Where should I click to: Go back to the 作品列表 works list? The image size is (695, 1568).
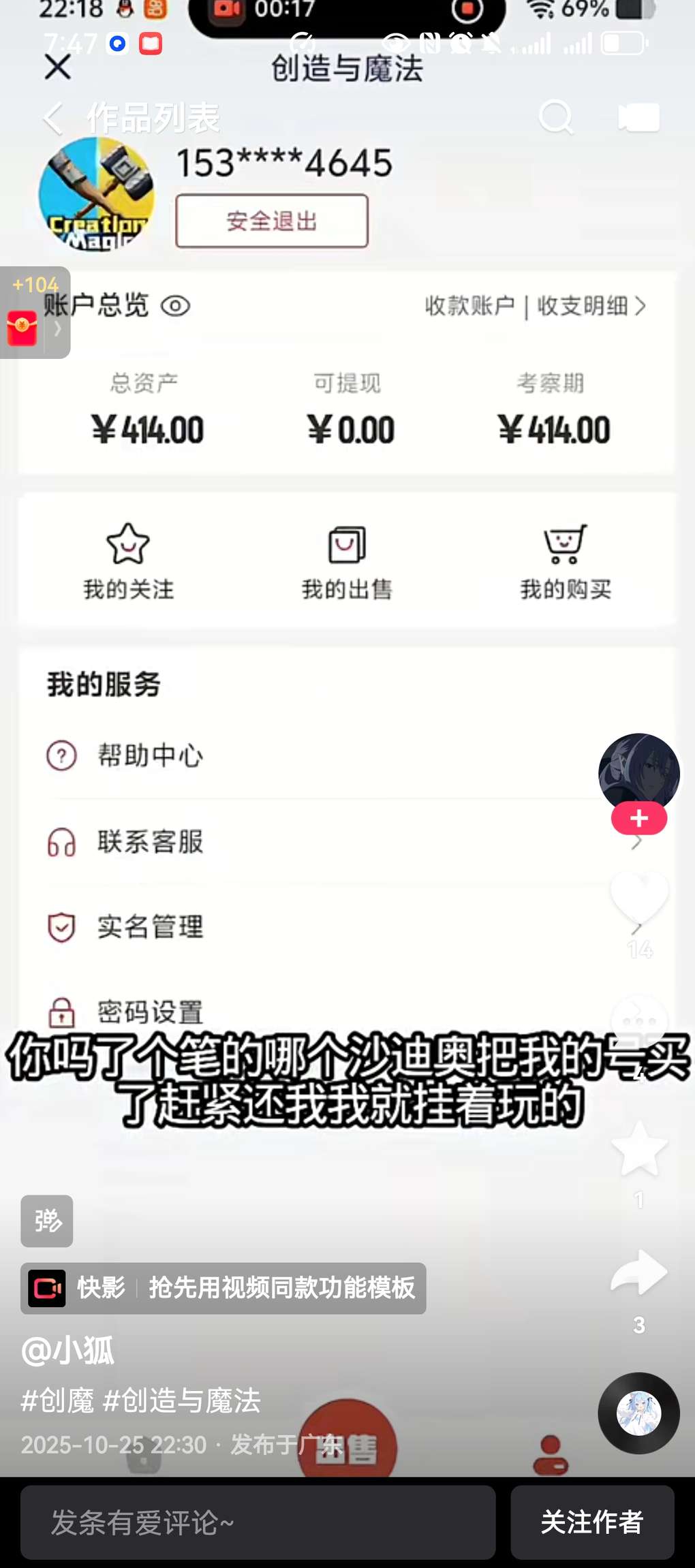53,119
